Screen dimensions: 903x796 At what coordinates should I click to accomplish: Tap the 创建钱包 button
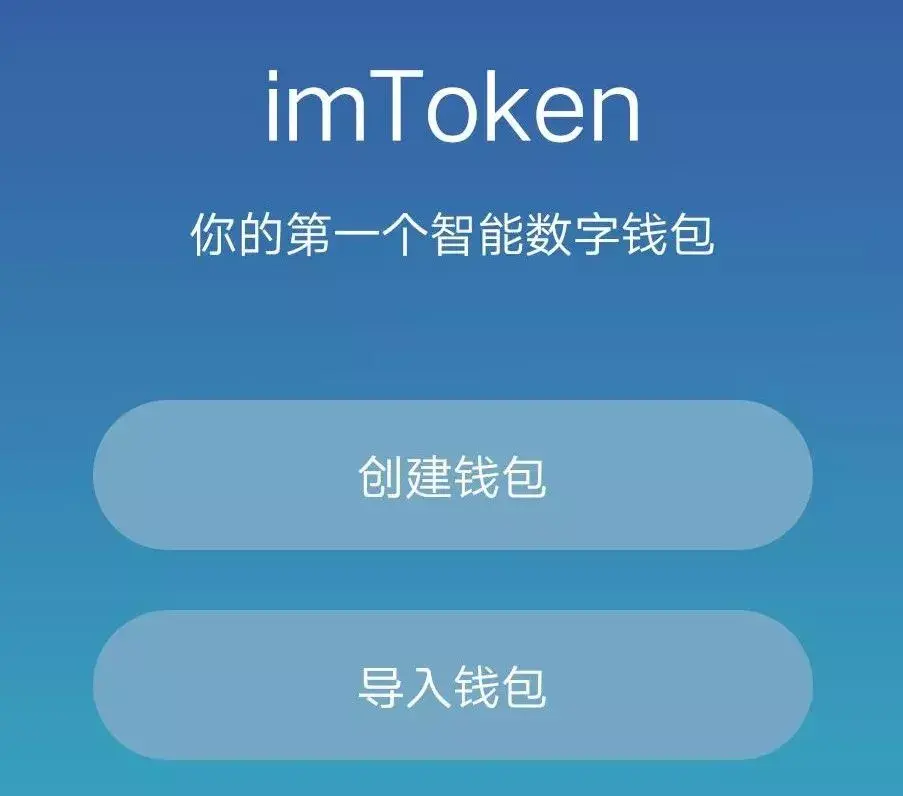[452, 476]
